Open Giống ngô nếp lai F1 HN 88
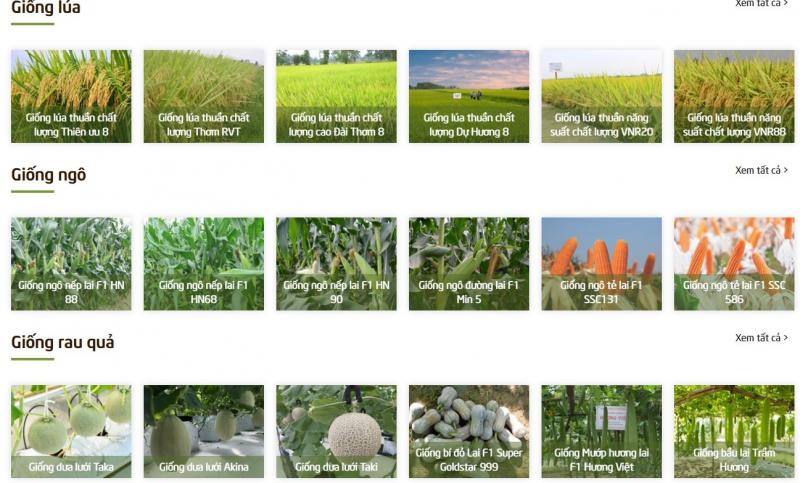800x483 pixels. click(70, 264)
